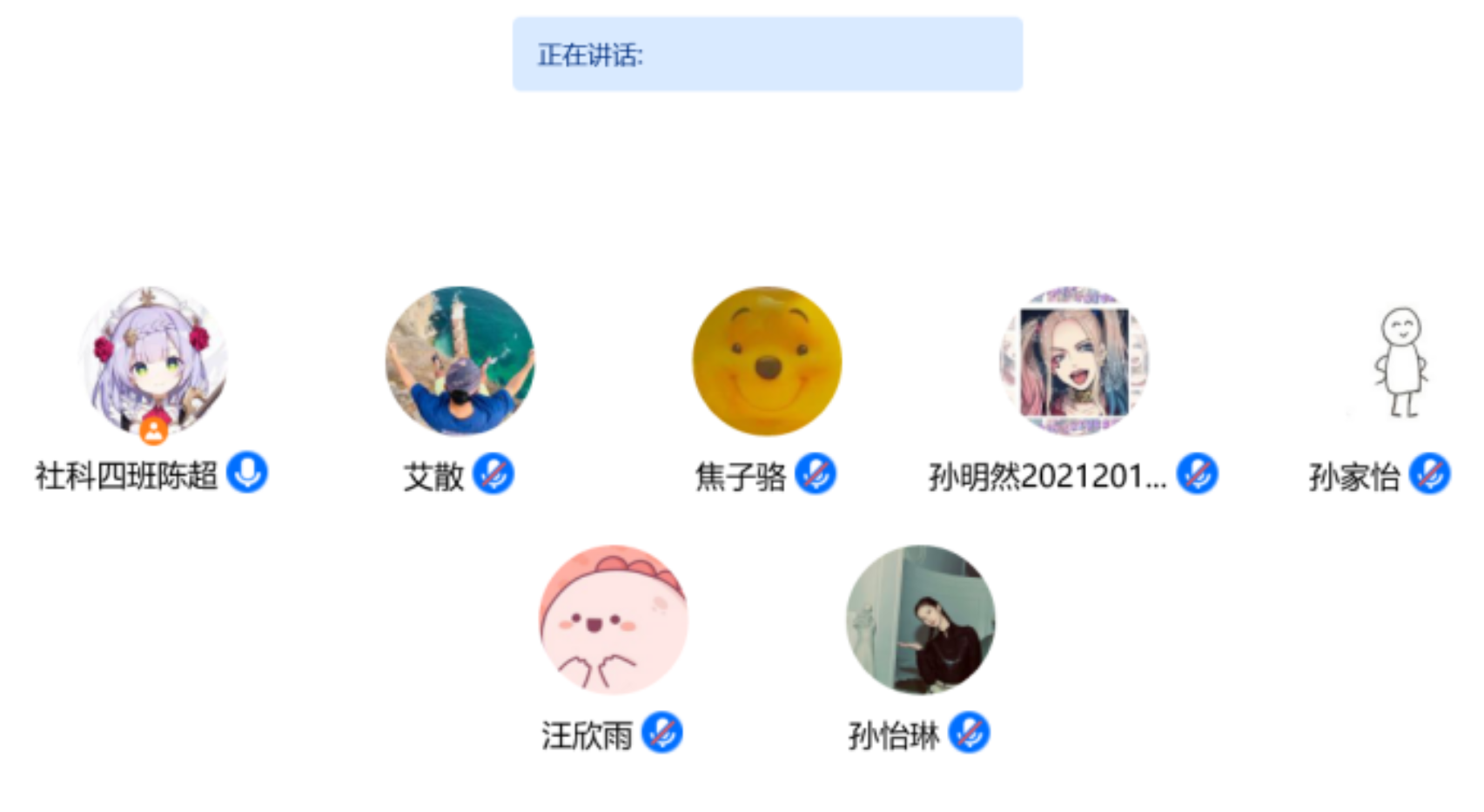Viewport: 1484px width, 812px height.
Task: Tap muted mic icon beside 艾散
Action: tap(494, 474)
